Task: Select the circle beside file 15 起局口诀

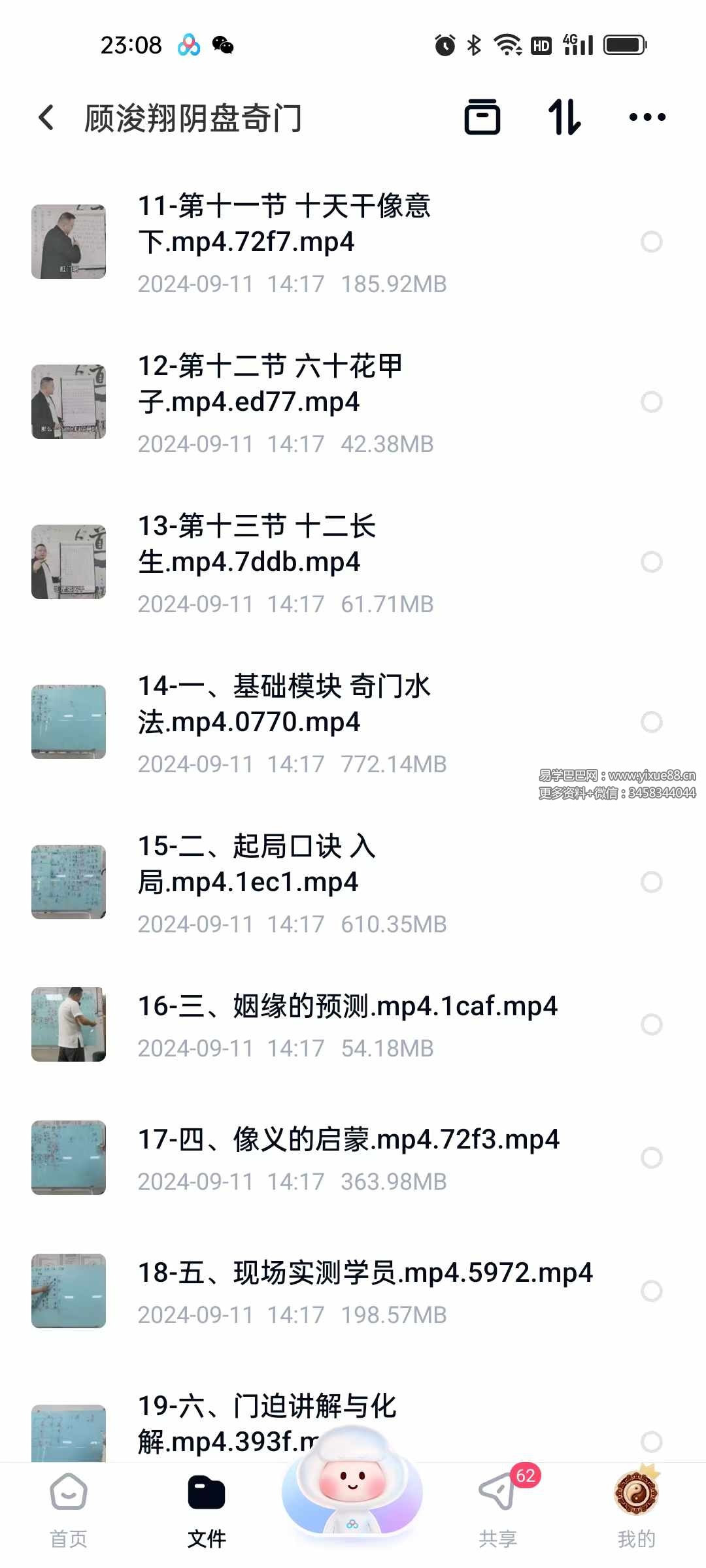Action: click(652, 882)
